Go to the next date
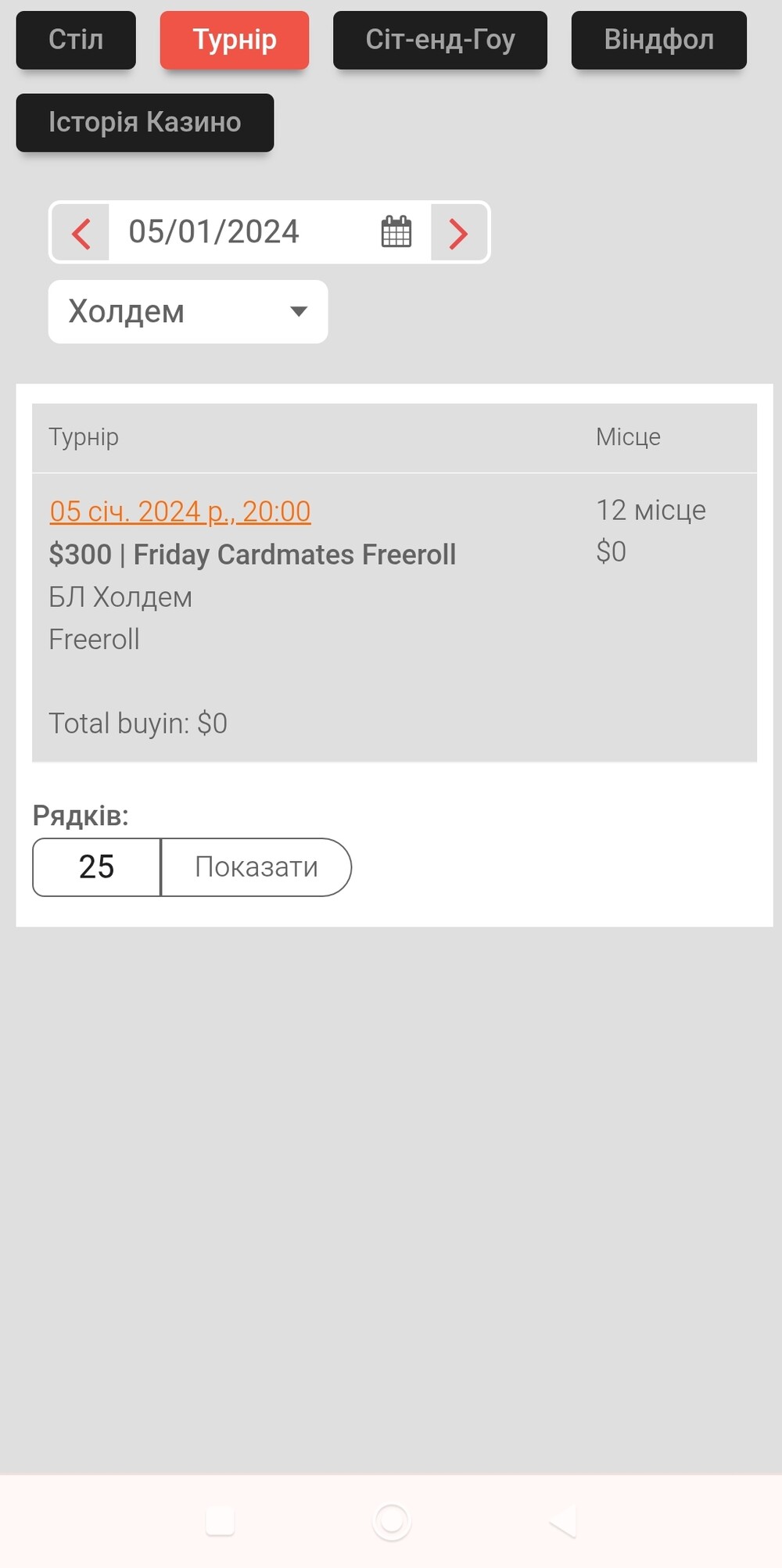 pos(459,233)
